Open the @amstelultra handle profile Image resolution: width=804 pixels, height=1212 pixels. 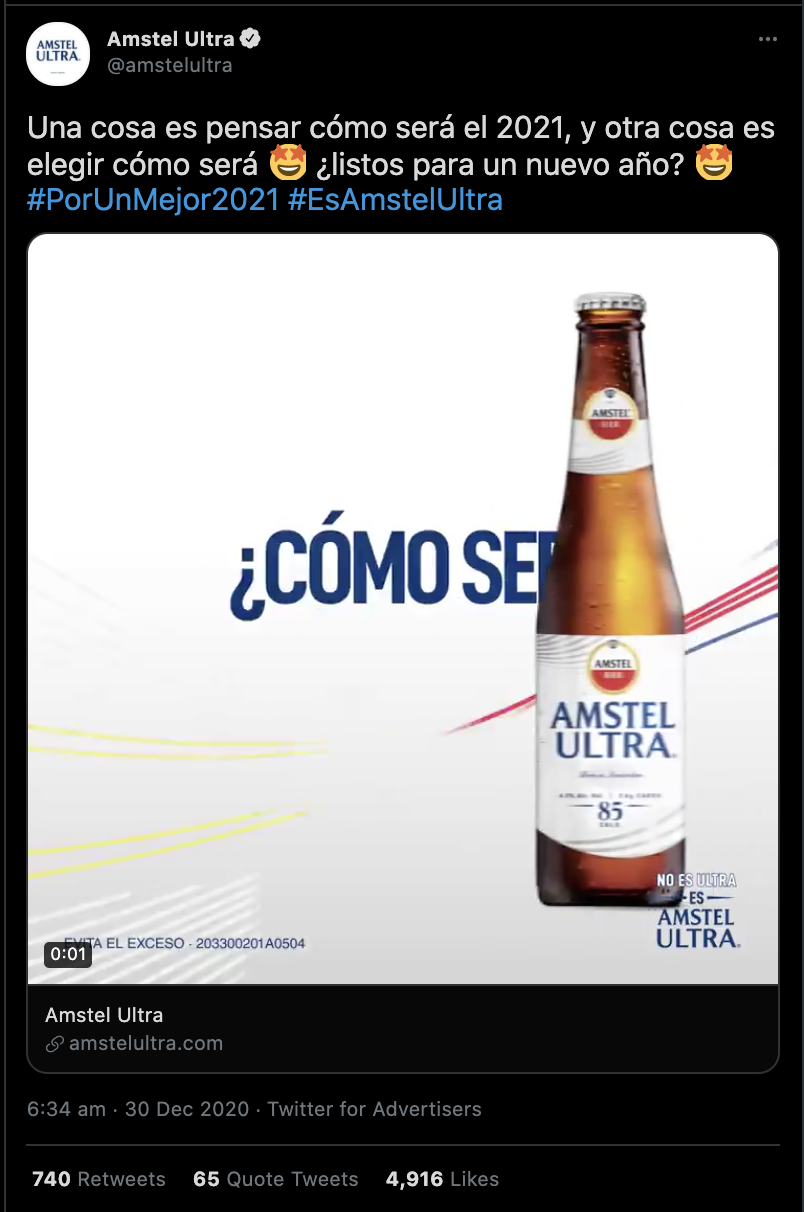[x=170, y=66]
